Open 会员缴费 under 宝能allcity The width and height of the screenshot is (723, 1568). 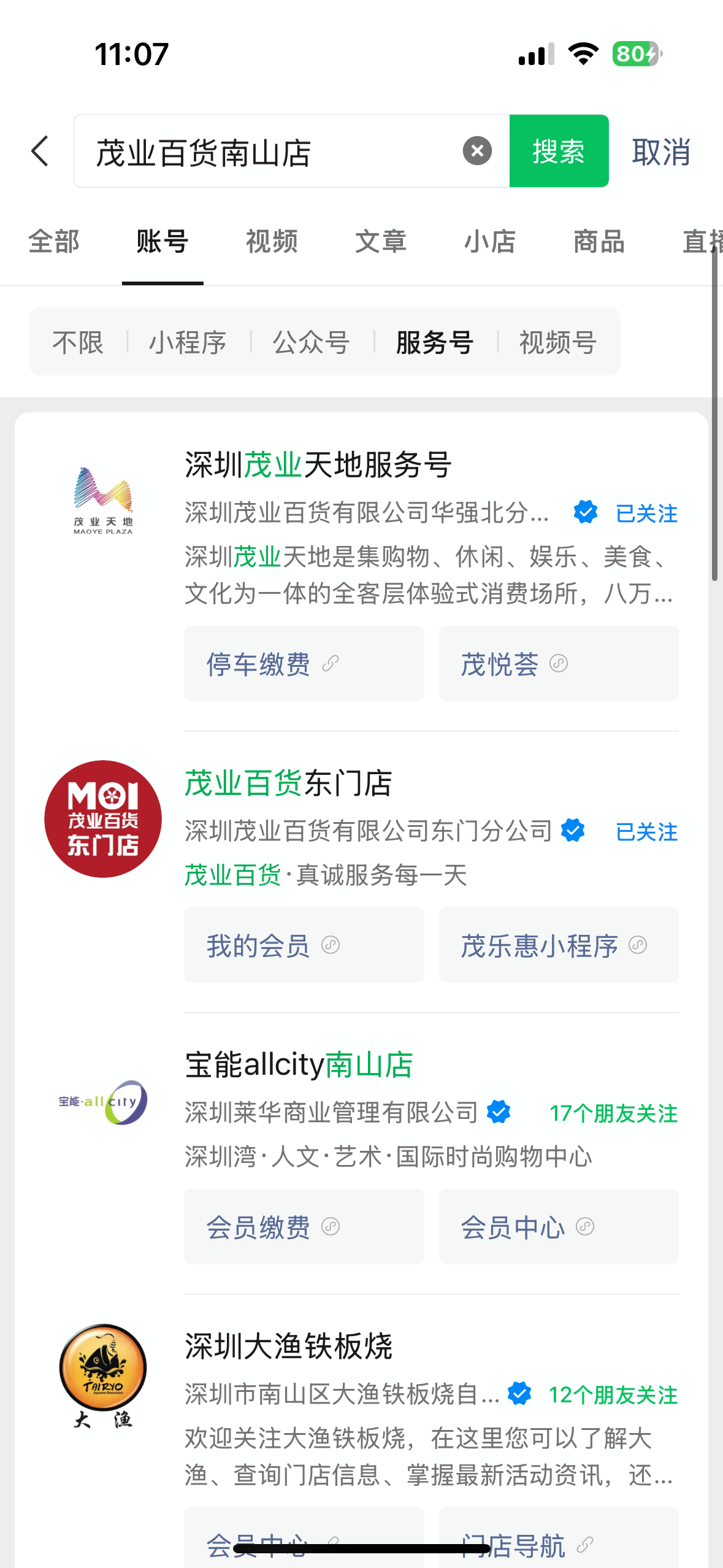coord(304,1227)
